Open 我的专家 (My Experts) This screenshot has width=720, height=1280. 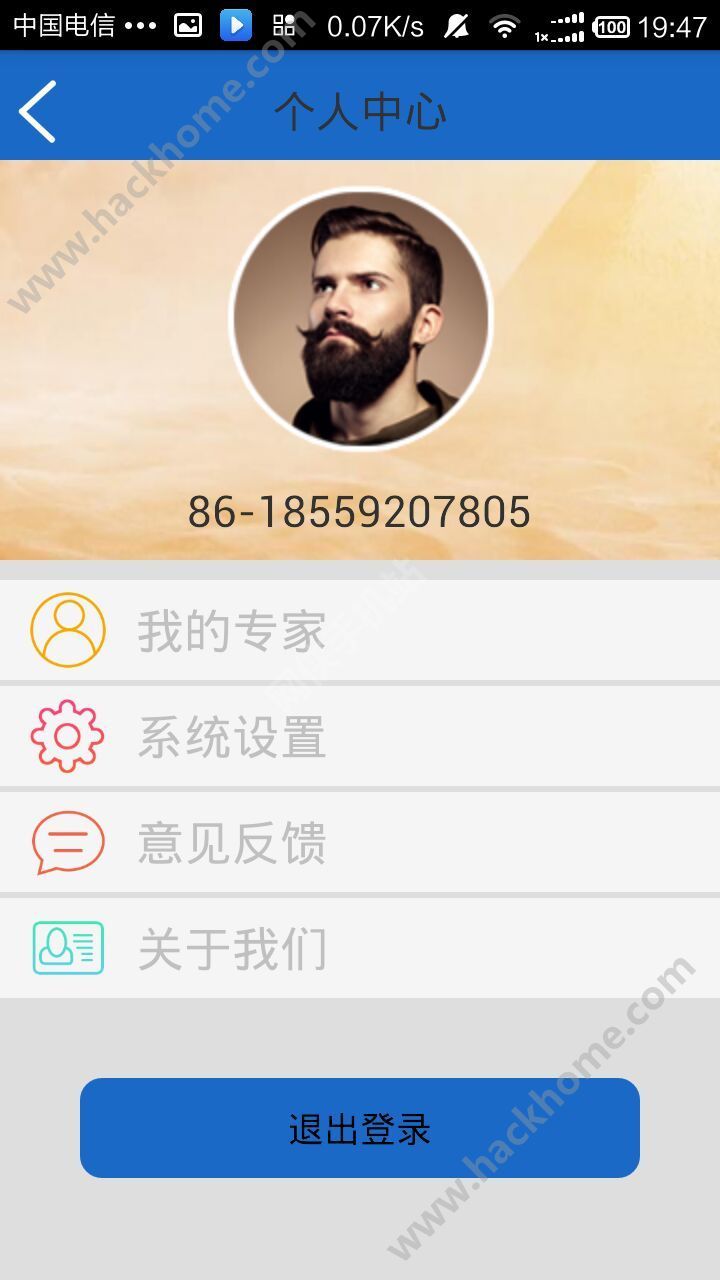360,631
